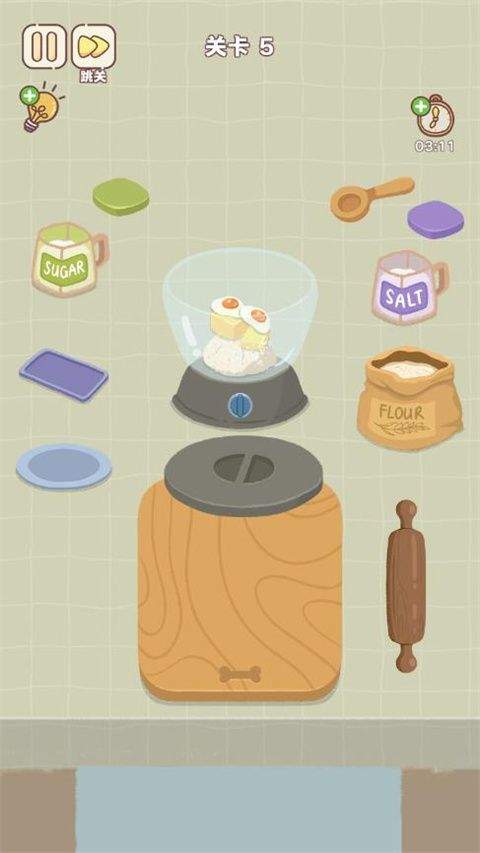Pause the game
This screenshot has width=480, height=853.
coord(44,46)
